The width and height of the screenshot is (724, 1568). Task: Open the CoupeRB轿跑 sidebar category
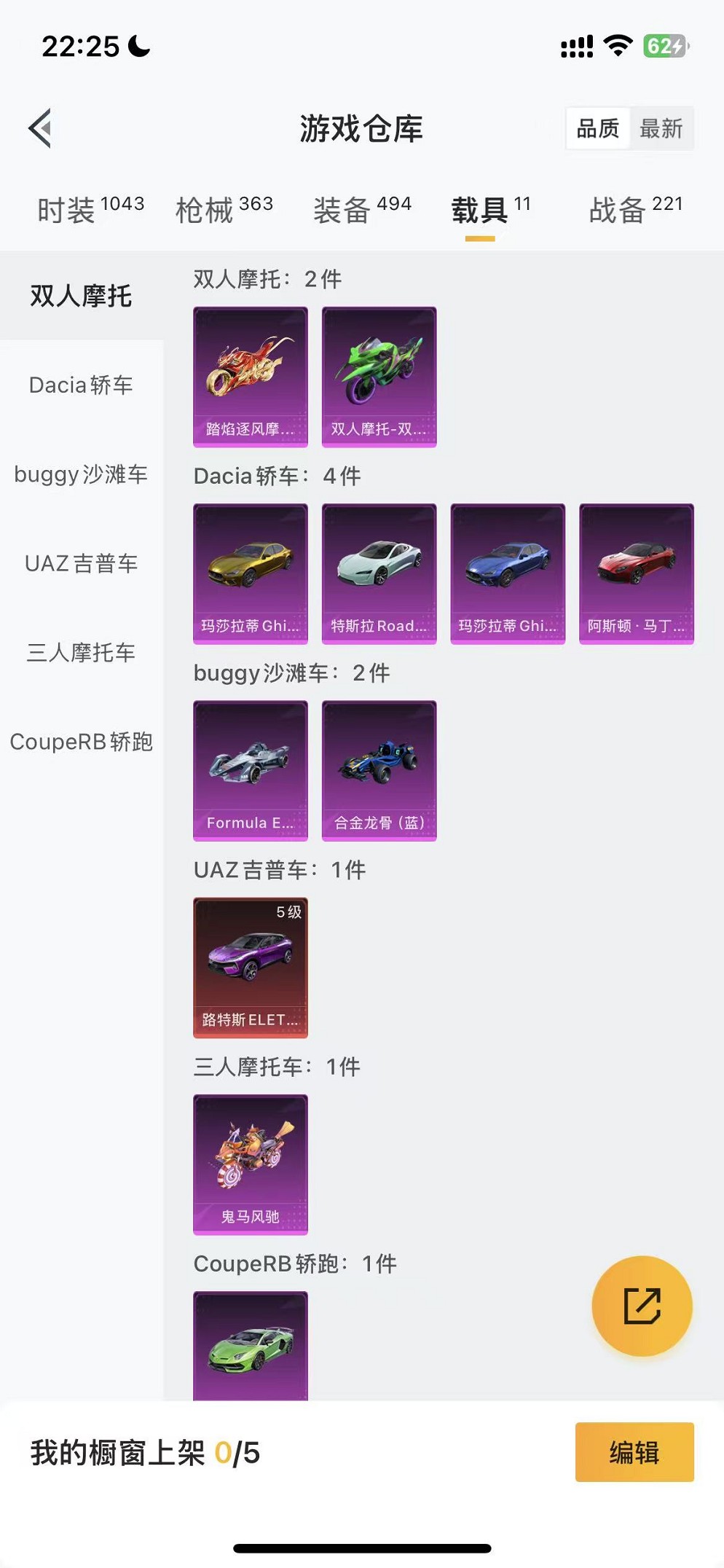tap(80, 742)
